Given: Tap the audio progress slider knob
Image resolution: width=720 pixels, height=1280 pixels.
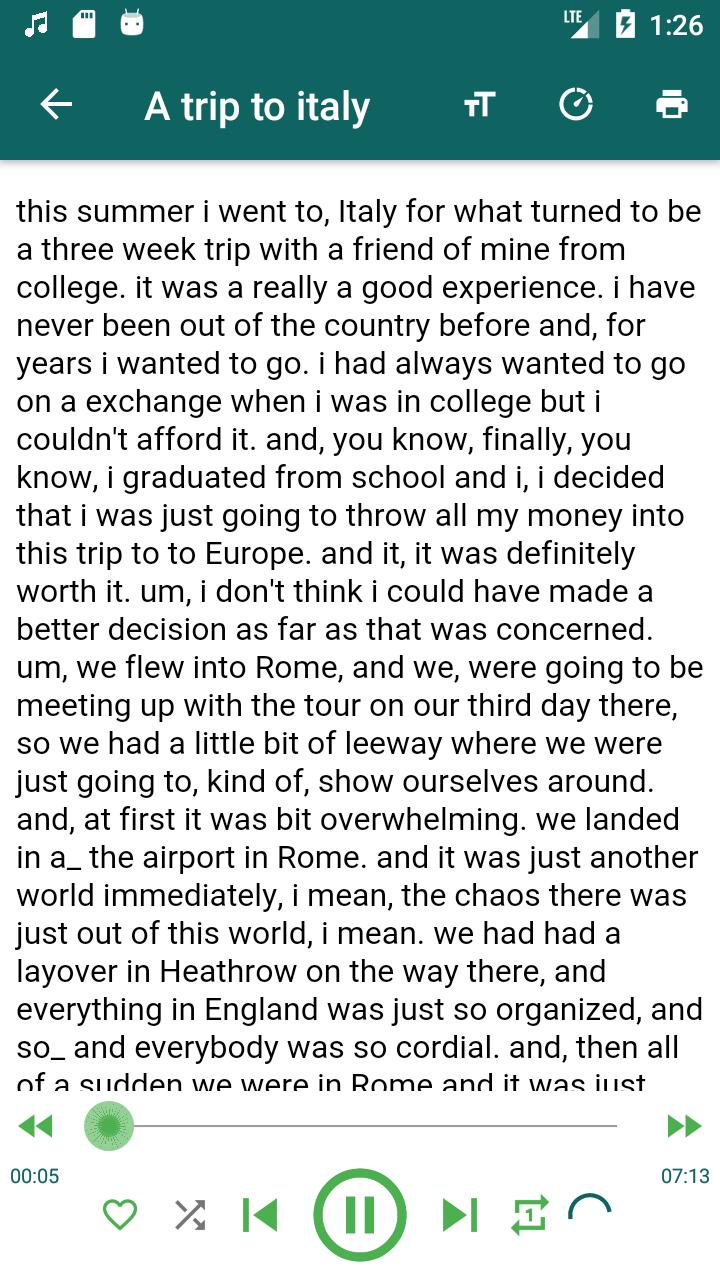Looking at the screenshot, I should 109,1127.
